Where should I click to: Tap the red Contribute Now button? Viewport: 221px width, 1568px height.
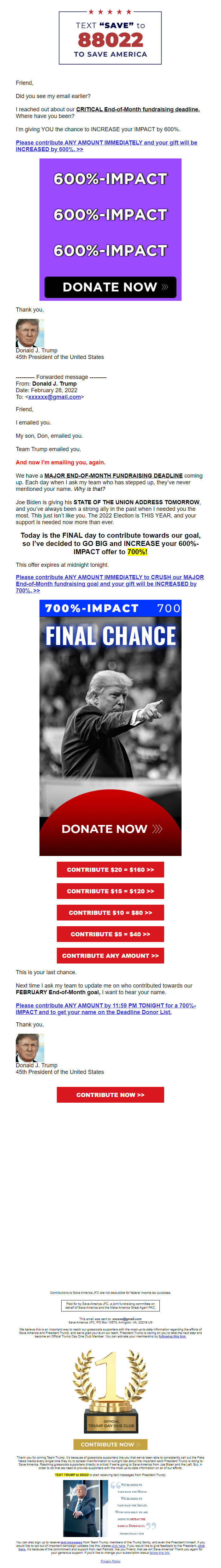pos(110,1094)
